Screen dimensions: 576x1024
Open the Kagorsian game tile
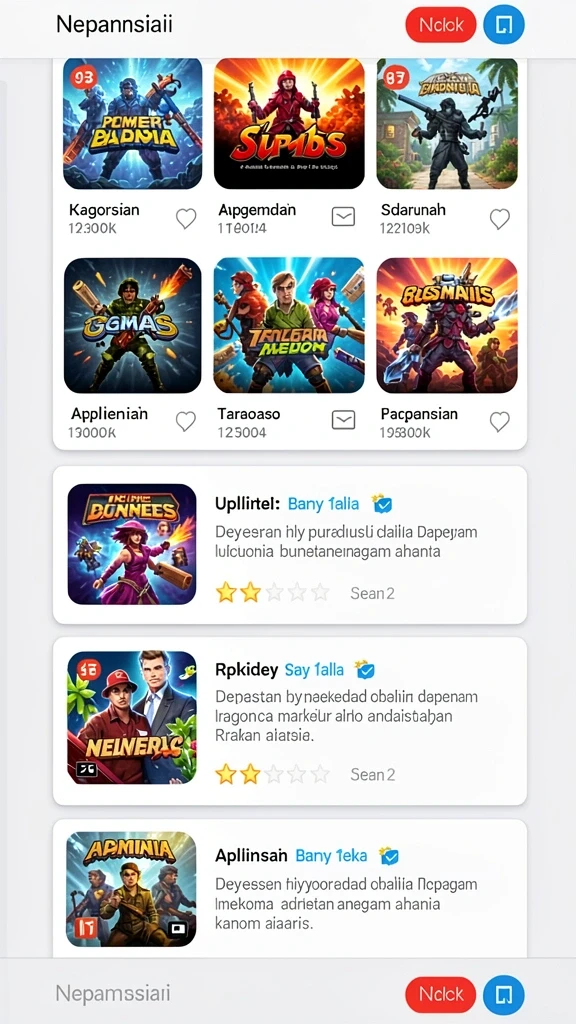(133, 123)
